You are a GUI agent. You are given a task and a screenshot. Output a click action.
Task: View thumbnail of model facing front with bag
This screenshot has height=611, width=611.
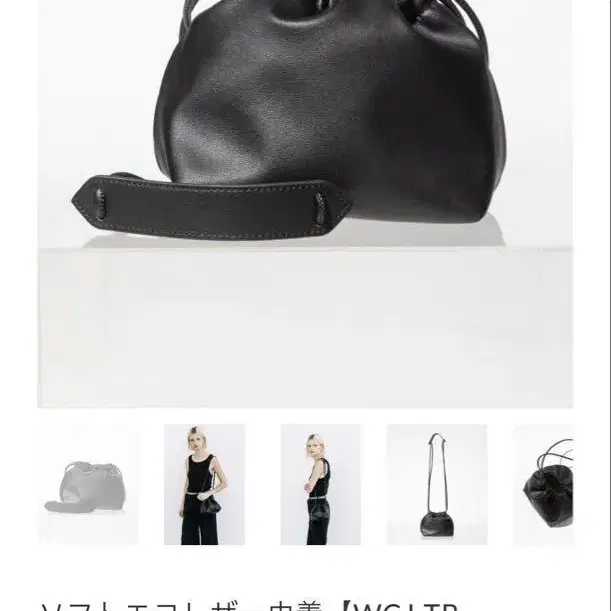pyautogui.click(x=204, y=485)
